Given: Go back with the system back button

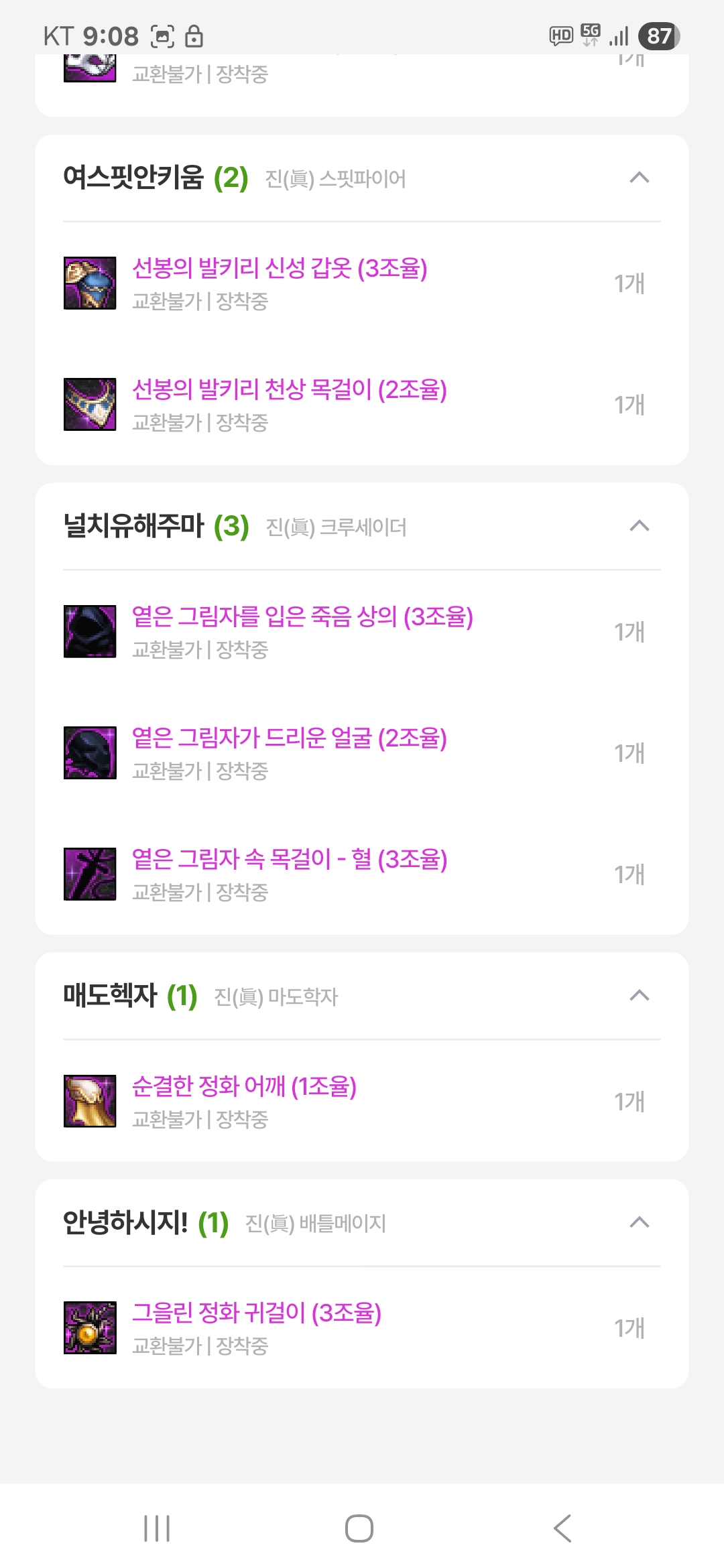Looking at the screenshot, I should 562,1528.
